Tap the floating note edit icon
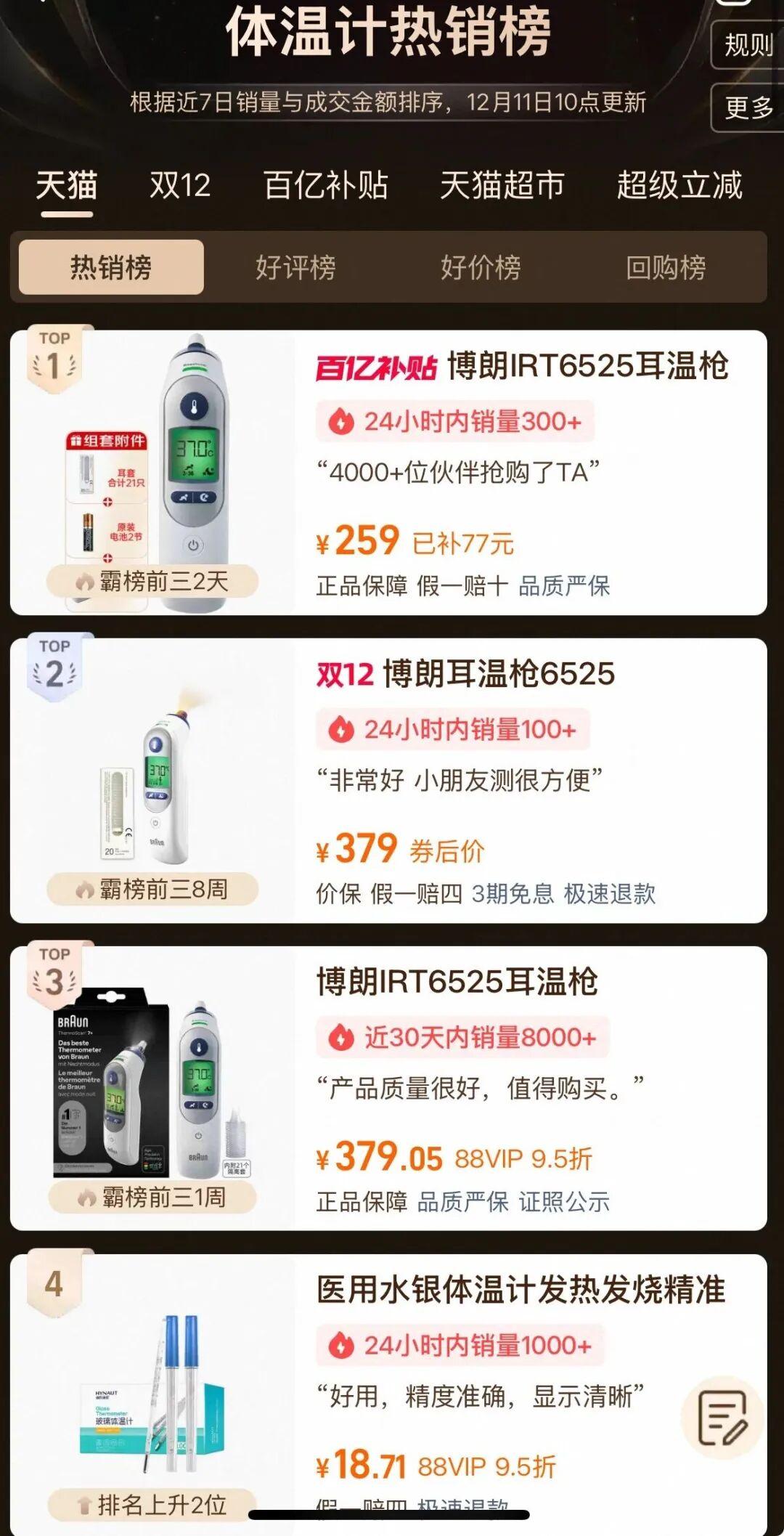The width and height of the screenshot is (784, 1536). click(722, 1417)
